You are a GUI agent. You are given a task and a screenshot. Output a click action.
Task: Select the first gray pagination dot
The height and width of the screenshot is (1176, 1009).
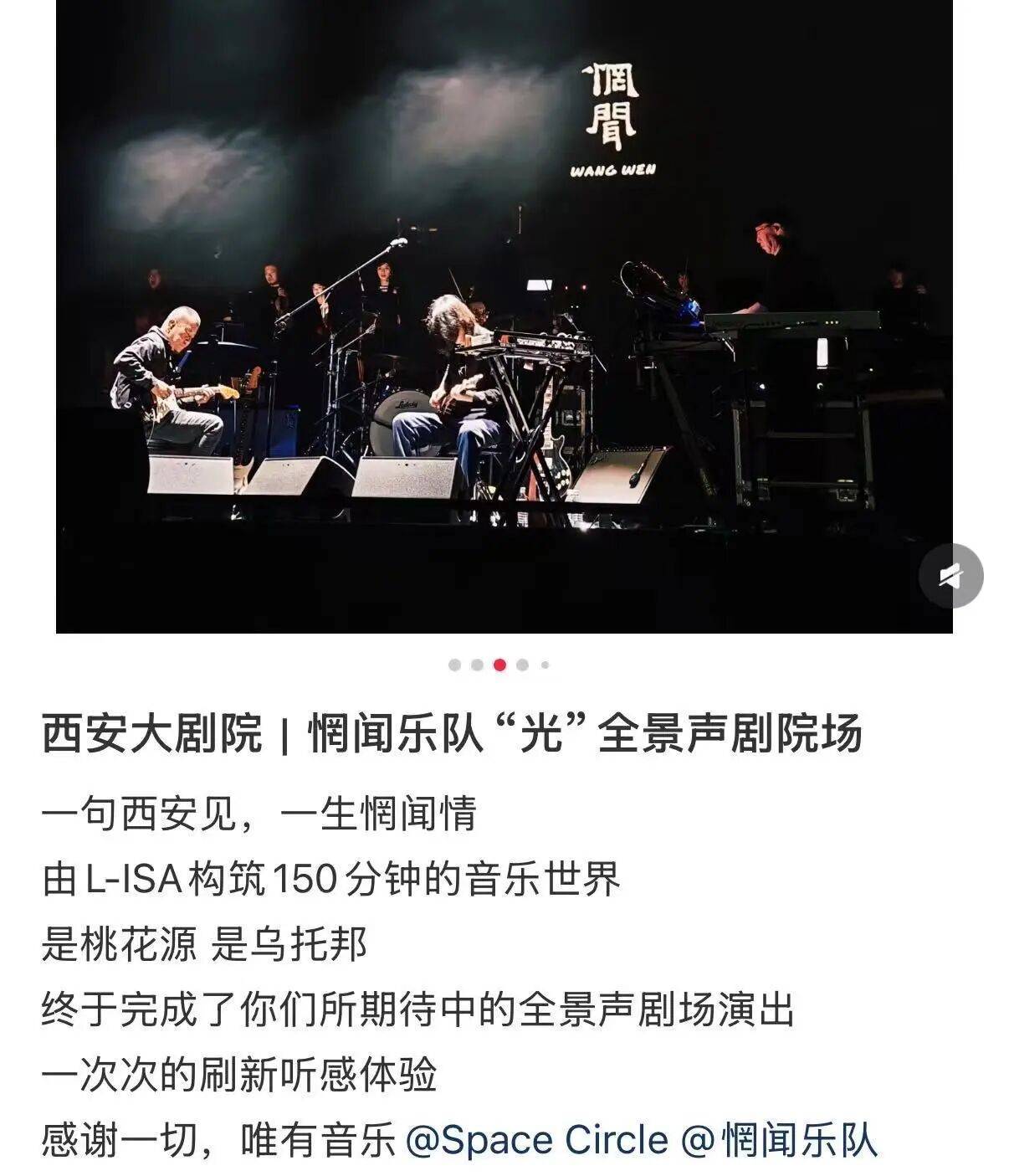coord(456,665)
